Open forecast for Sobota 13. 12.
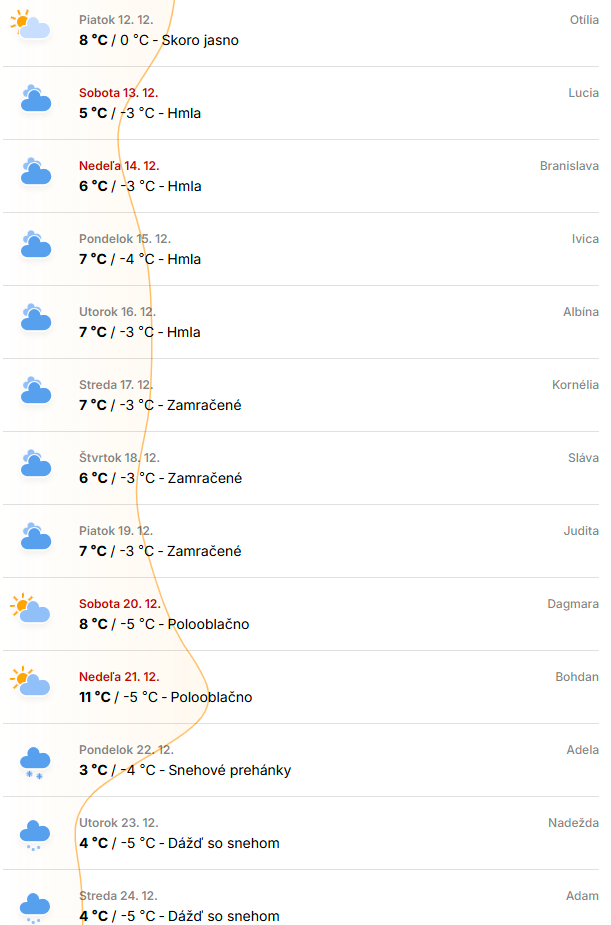This screenshot has width=611, height=925. (300, 103)
